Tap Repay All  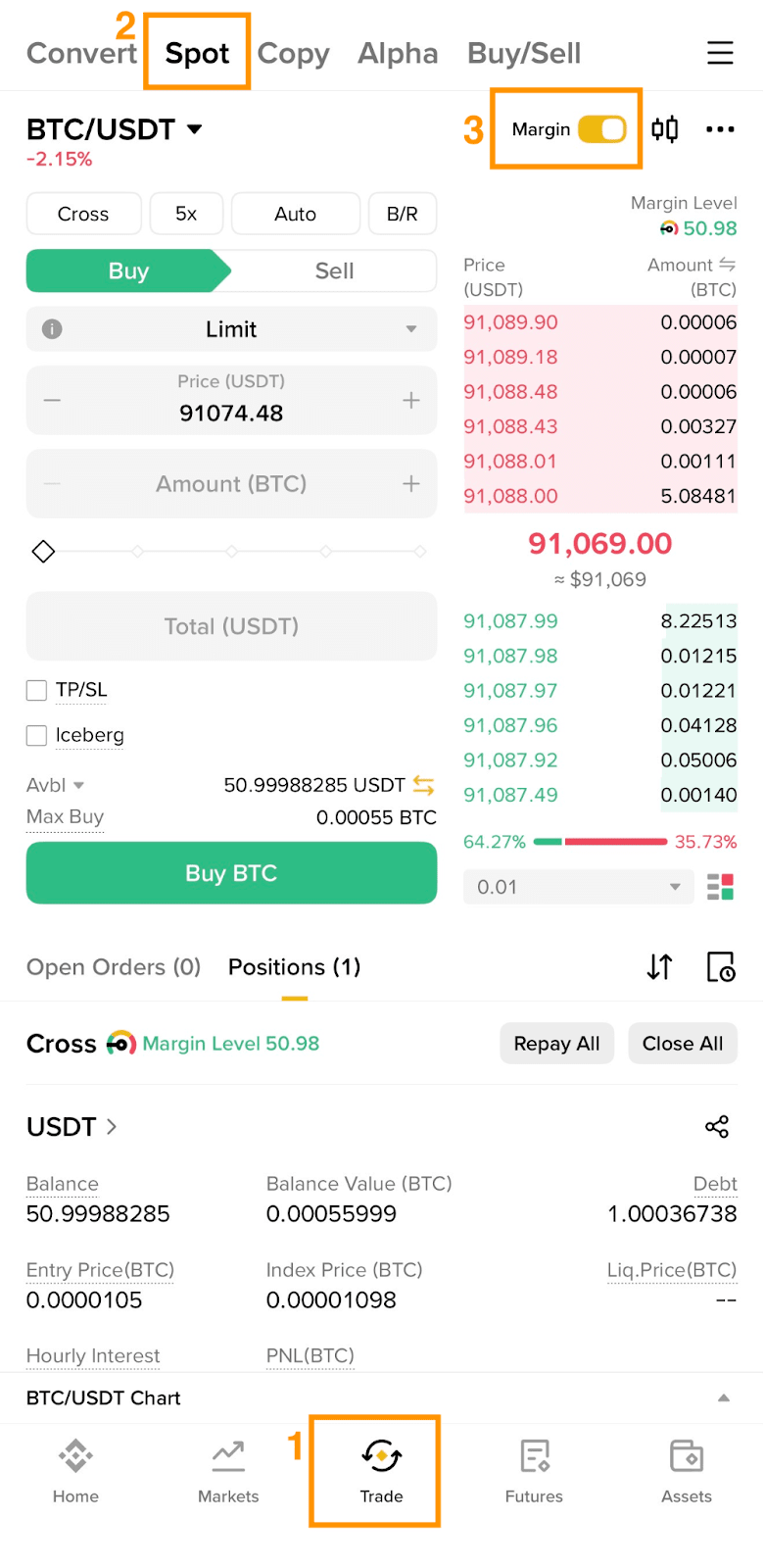point(556,1044)
